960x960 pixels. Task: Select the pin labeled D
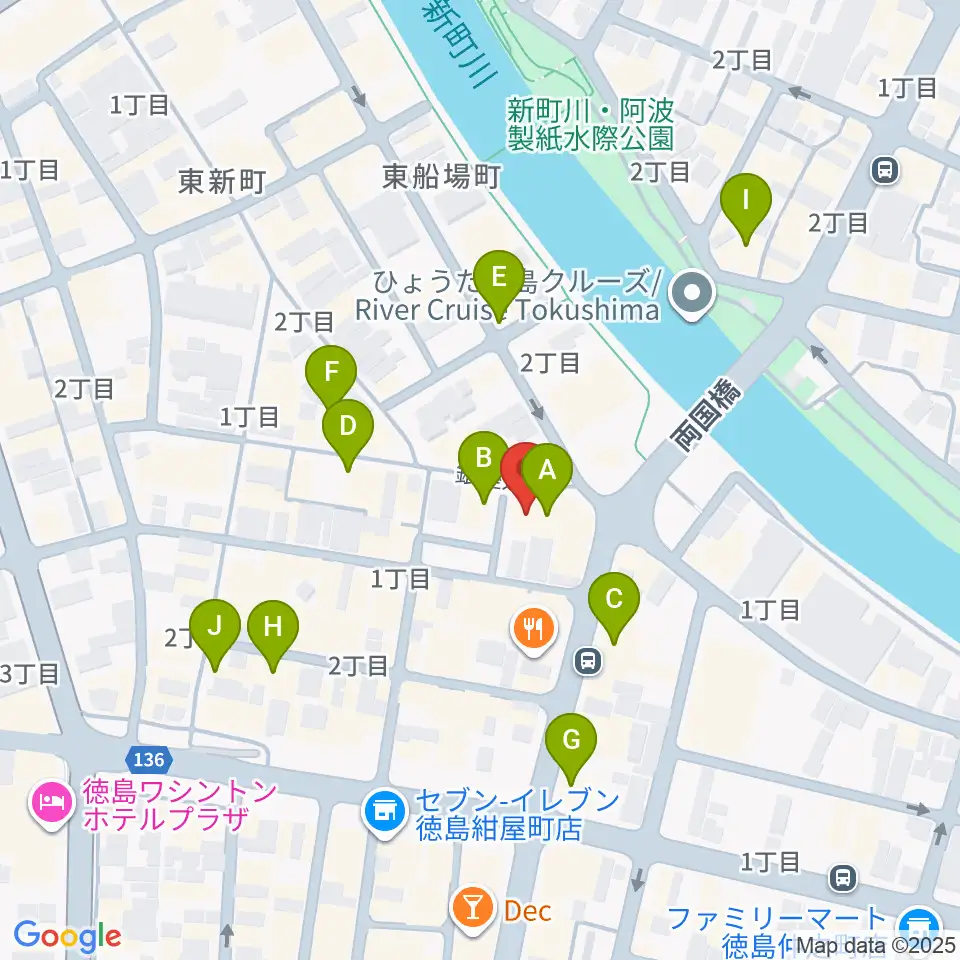[x=347, y=428]
